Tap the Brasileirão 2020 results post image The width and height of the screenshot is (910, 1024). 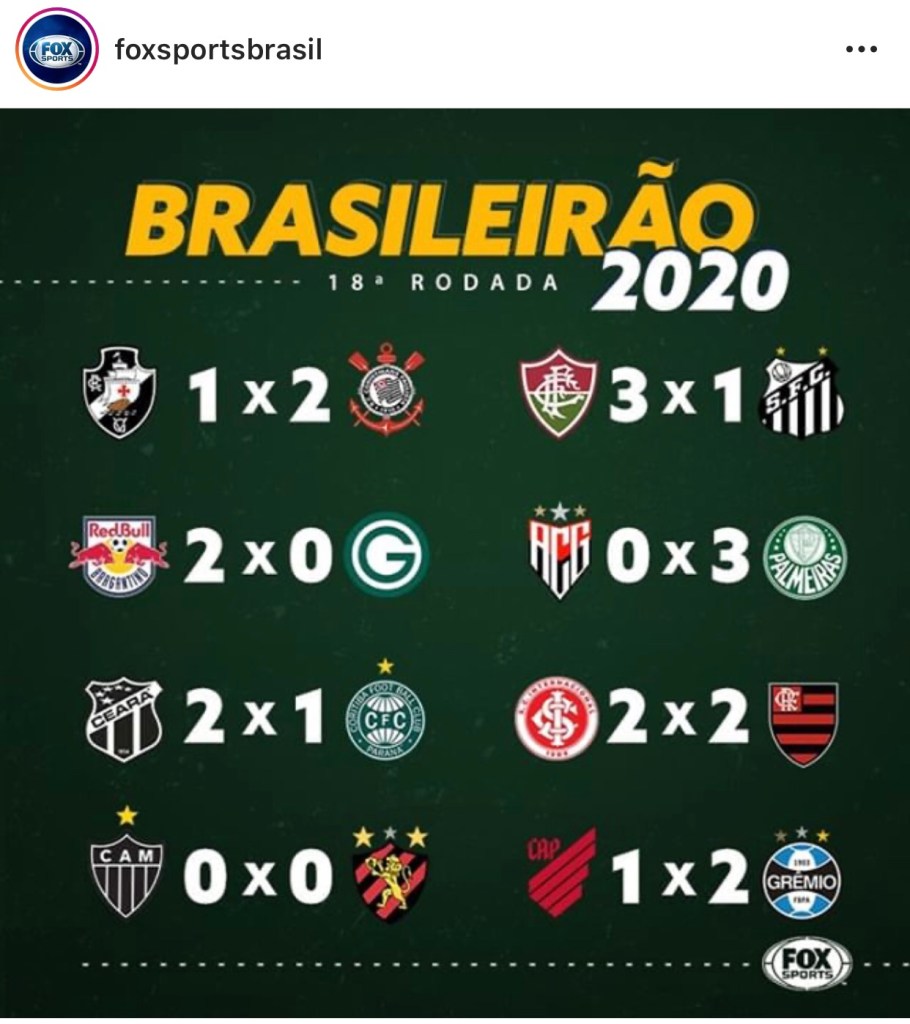(455, 562)
